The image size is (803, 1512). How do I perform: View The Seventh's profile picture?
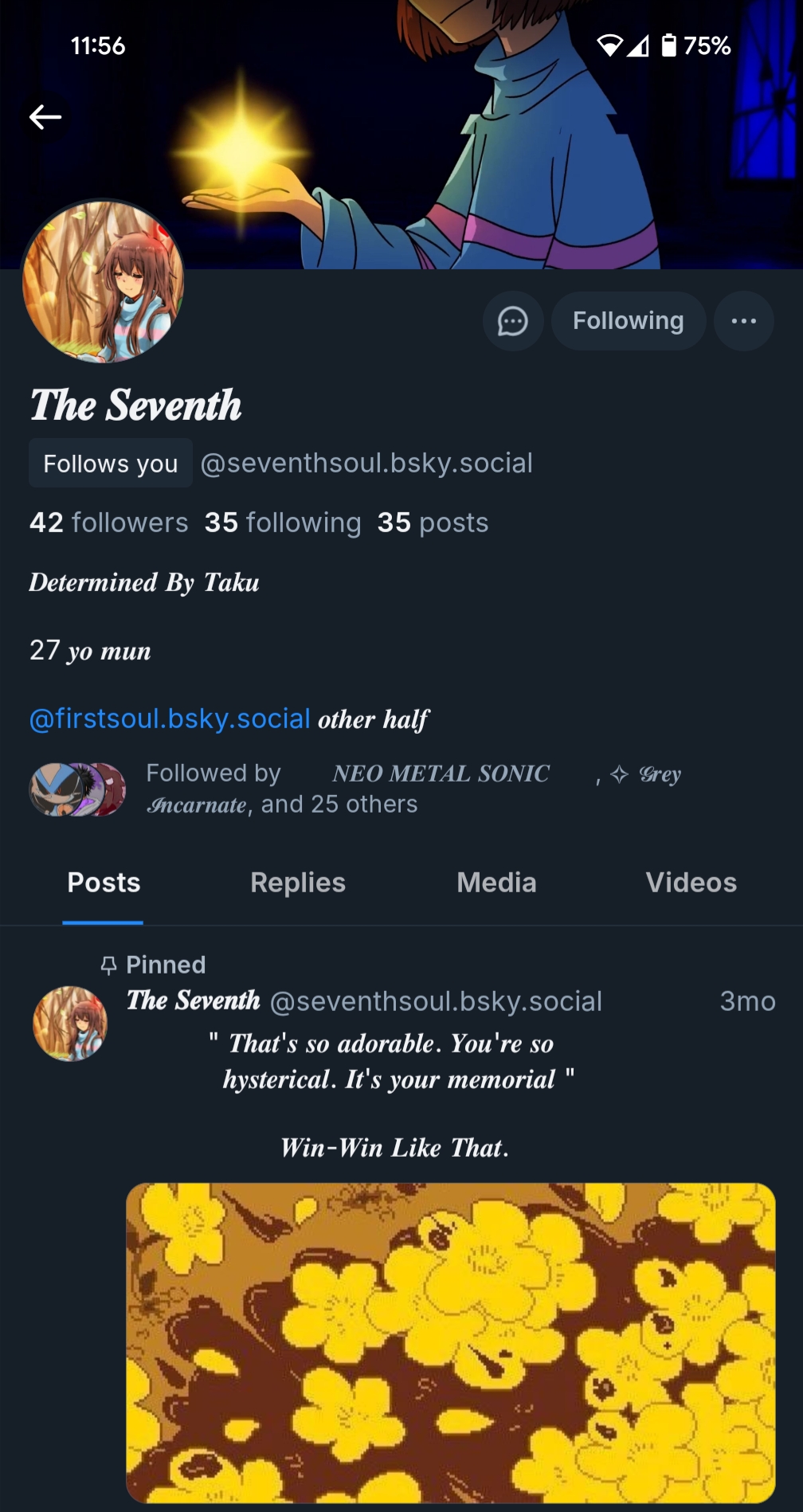104,281
